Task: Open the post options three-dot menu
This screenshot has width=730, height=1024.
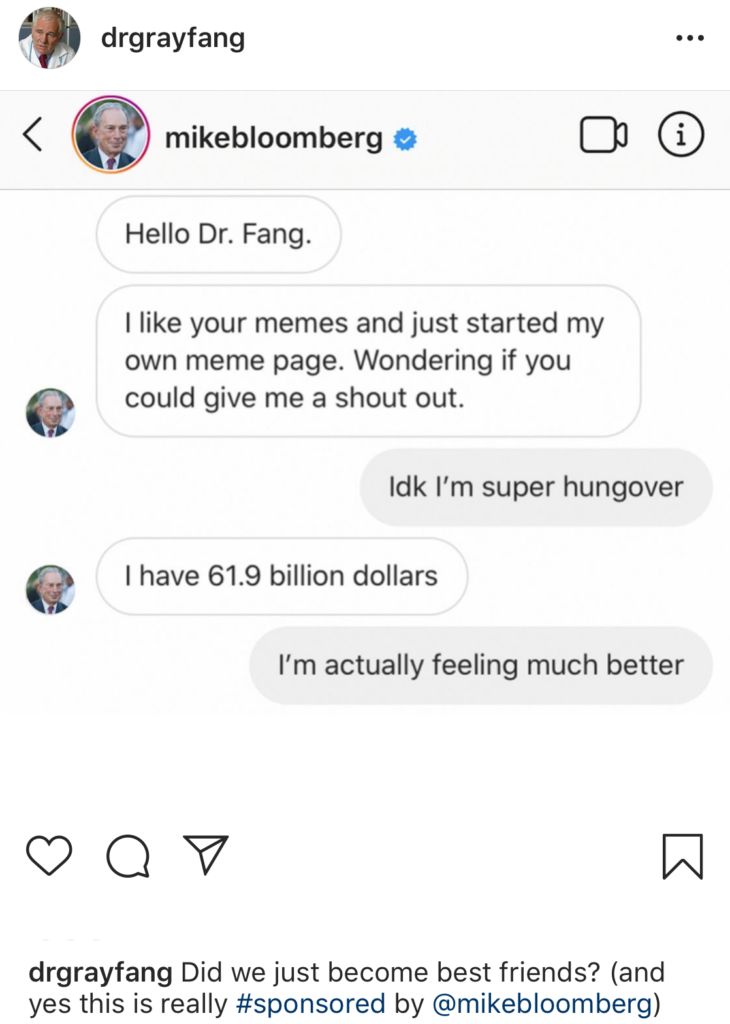Action: [689, 39]
